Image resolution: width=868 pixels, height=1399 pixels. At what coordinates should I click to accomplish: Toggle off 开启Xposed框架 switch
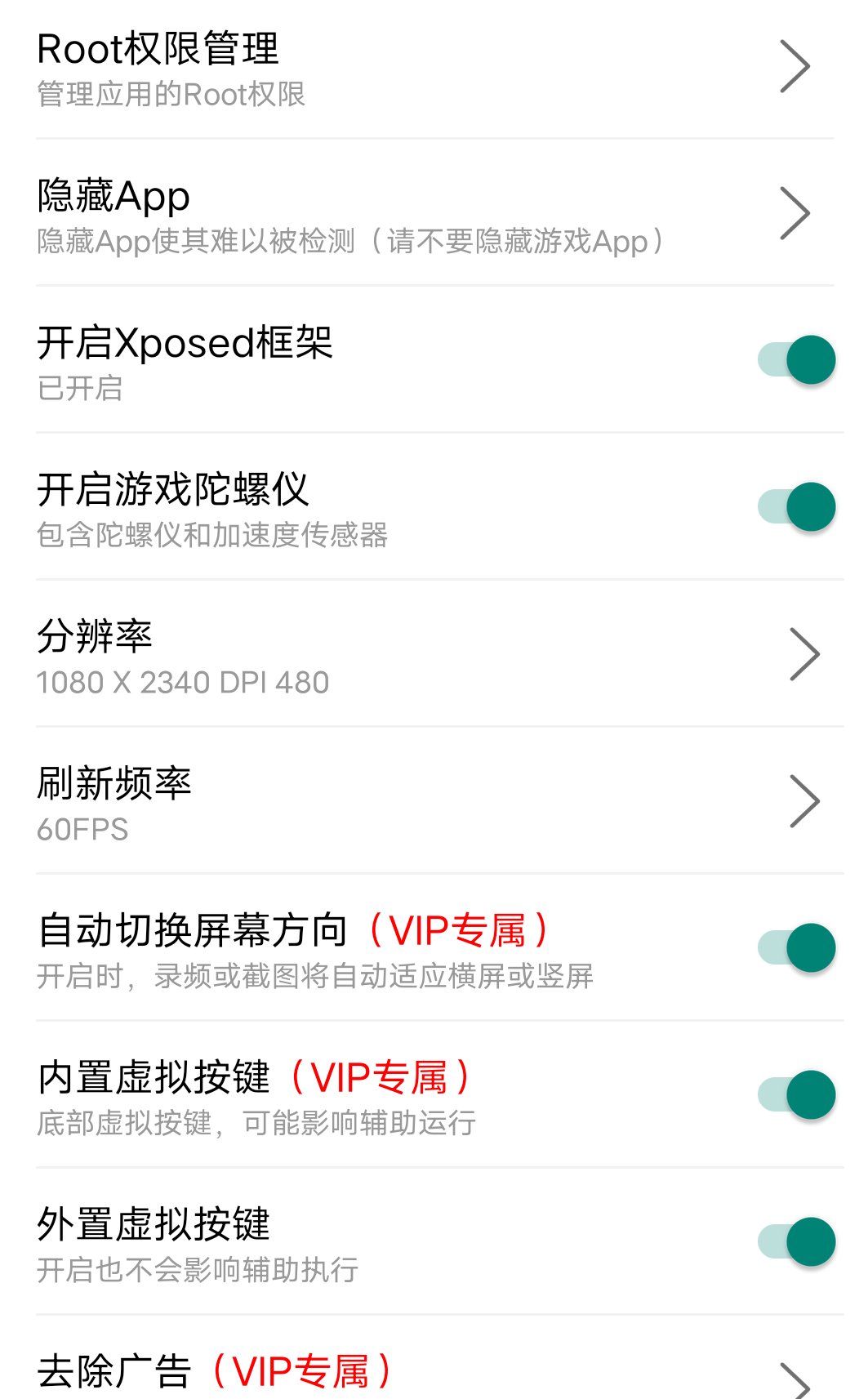tap(797, 360)
